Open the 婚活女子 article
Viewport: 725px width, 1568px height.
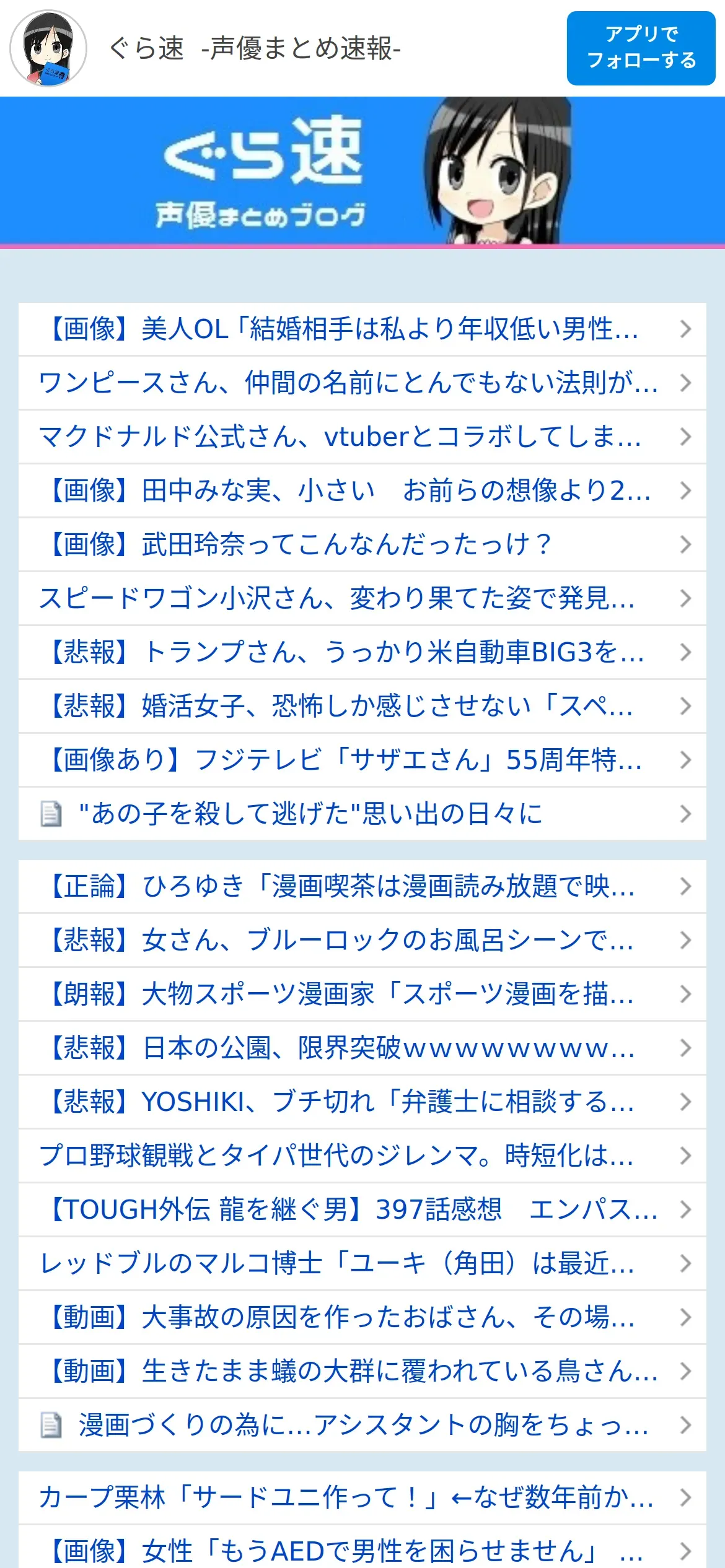tap(362, 706)
